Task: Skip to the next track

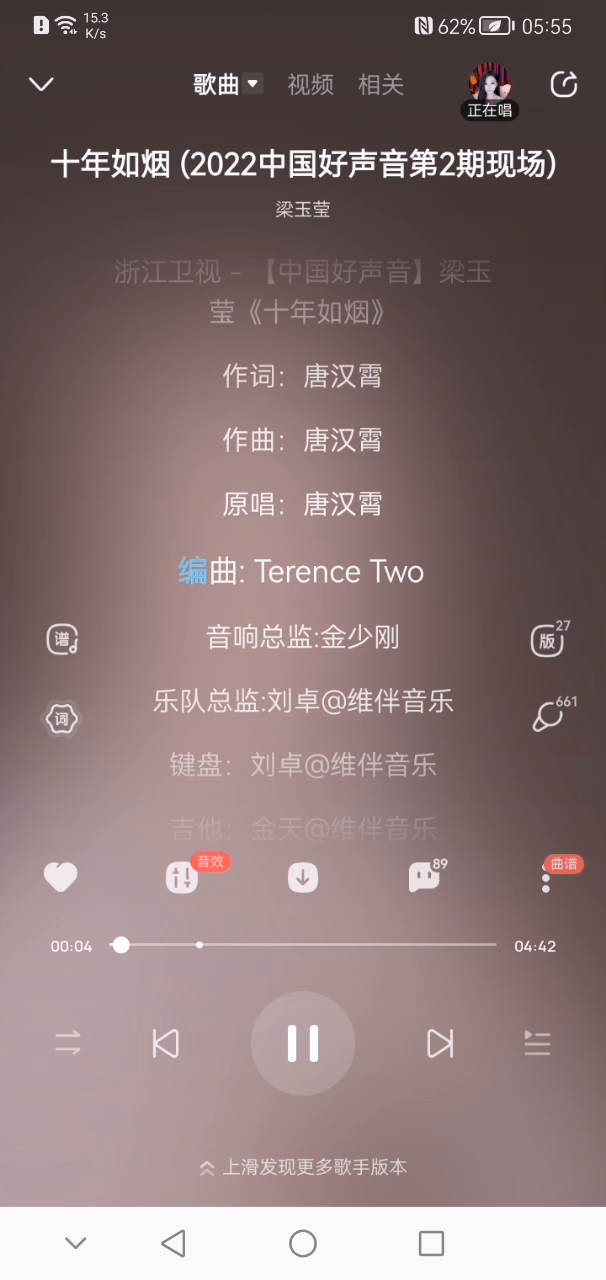Action: [x=440, y=1043]
